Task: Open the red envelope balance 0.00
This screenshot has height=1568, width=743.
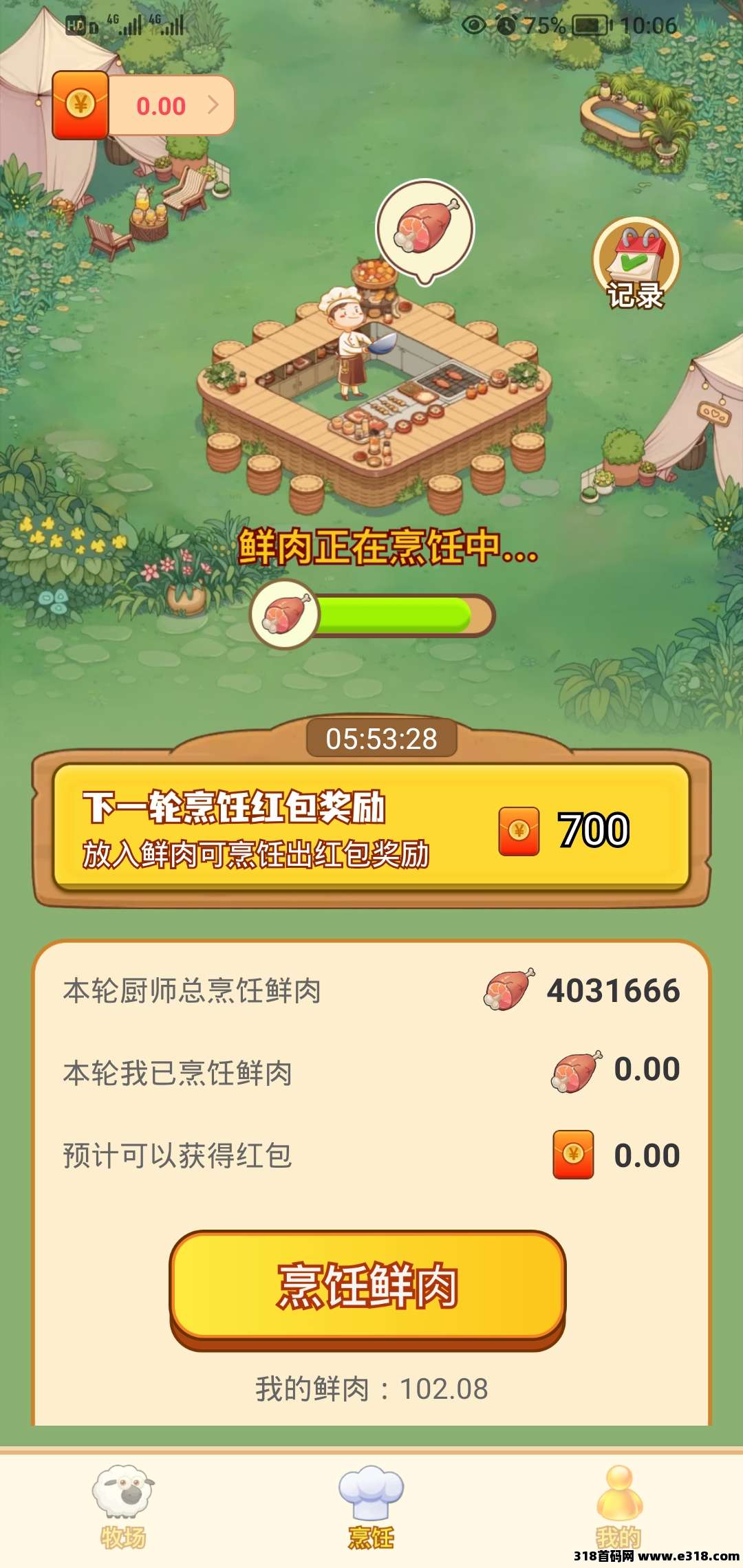Action: (144, 106)
